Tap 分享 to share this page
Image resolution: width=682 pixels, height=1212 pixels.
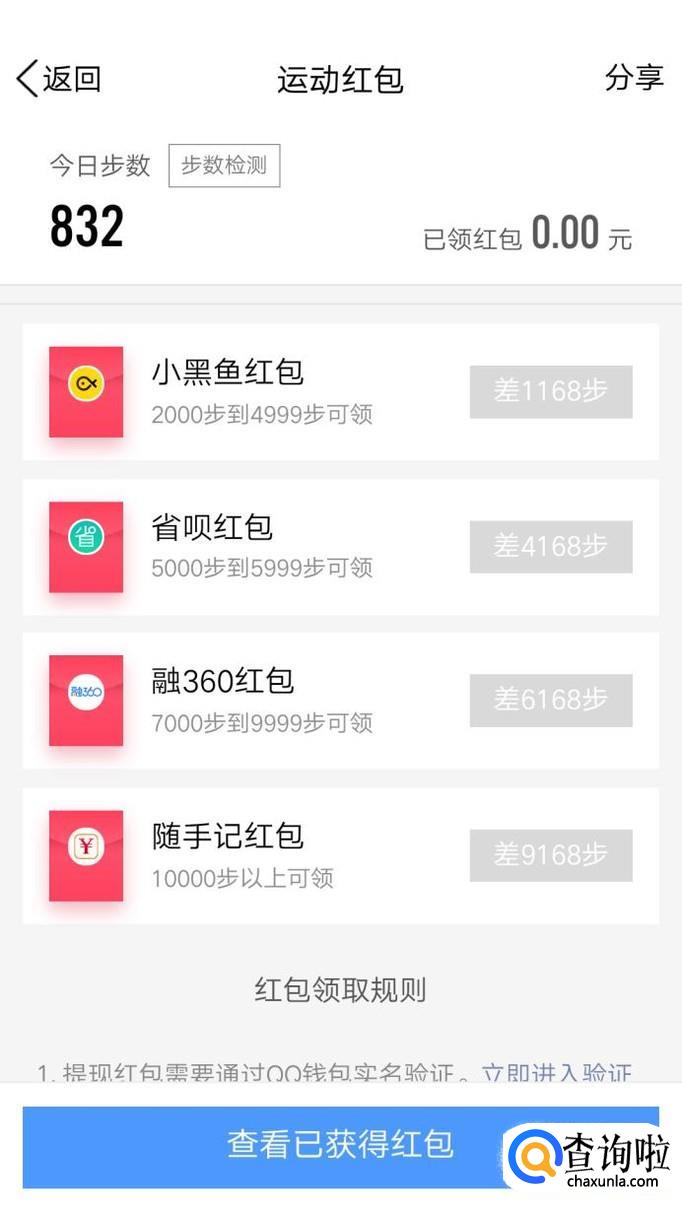tap(634, 78)
